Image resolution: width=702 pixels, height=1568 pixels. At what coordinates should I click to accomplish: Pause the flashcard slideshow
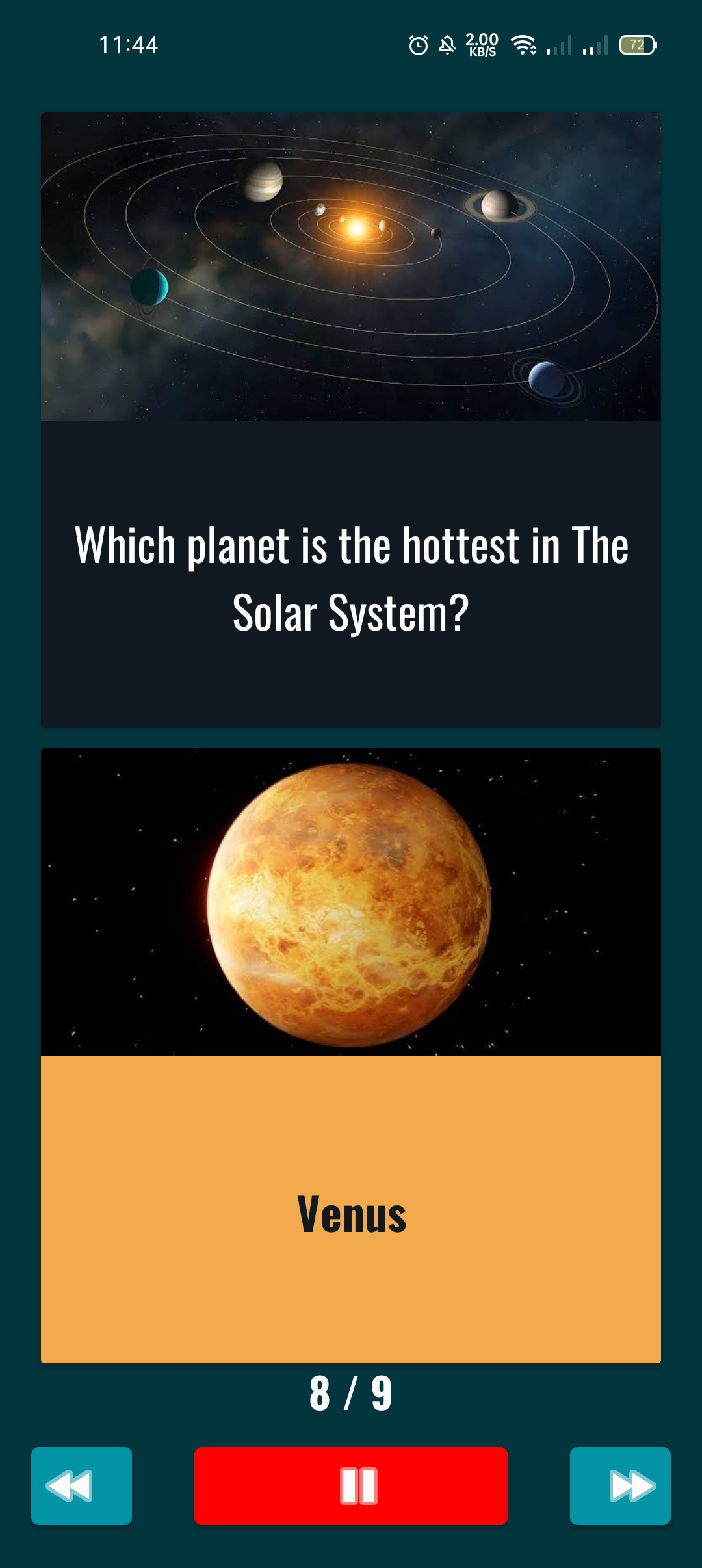pos(351,1485)
